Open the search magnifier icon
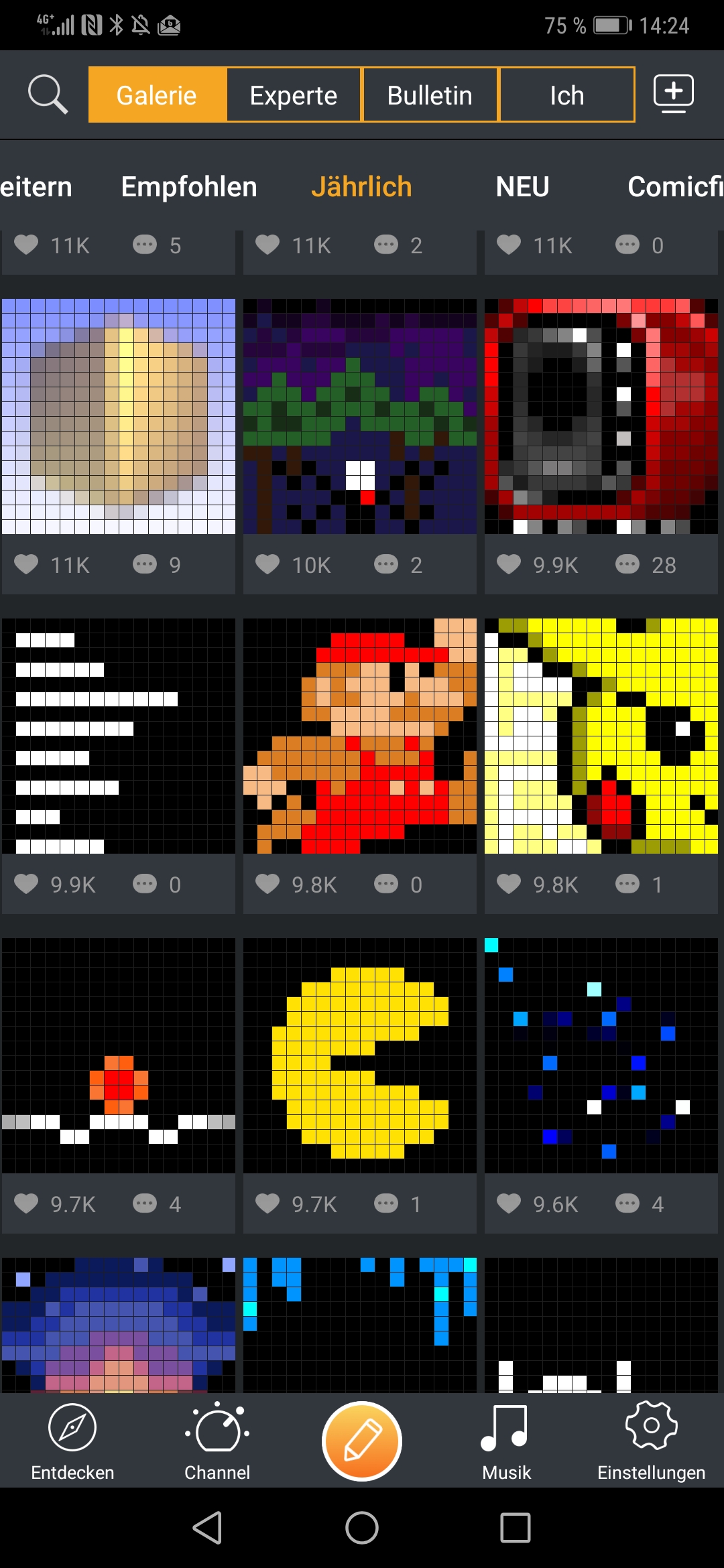 pyautogui.click(x=48, y=94)
